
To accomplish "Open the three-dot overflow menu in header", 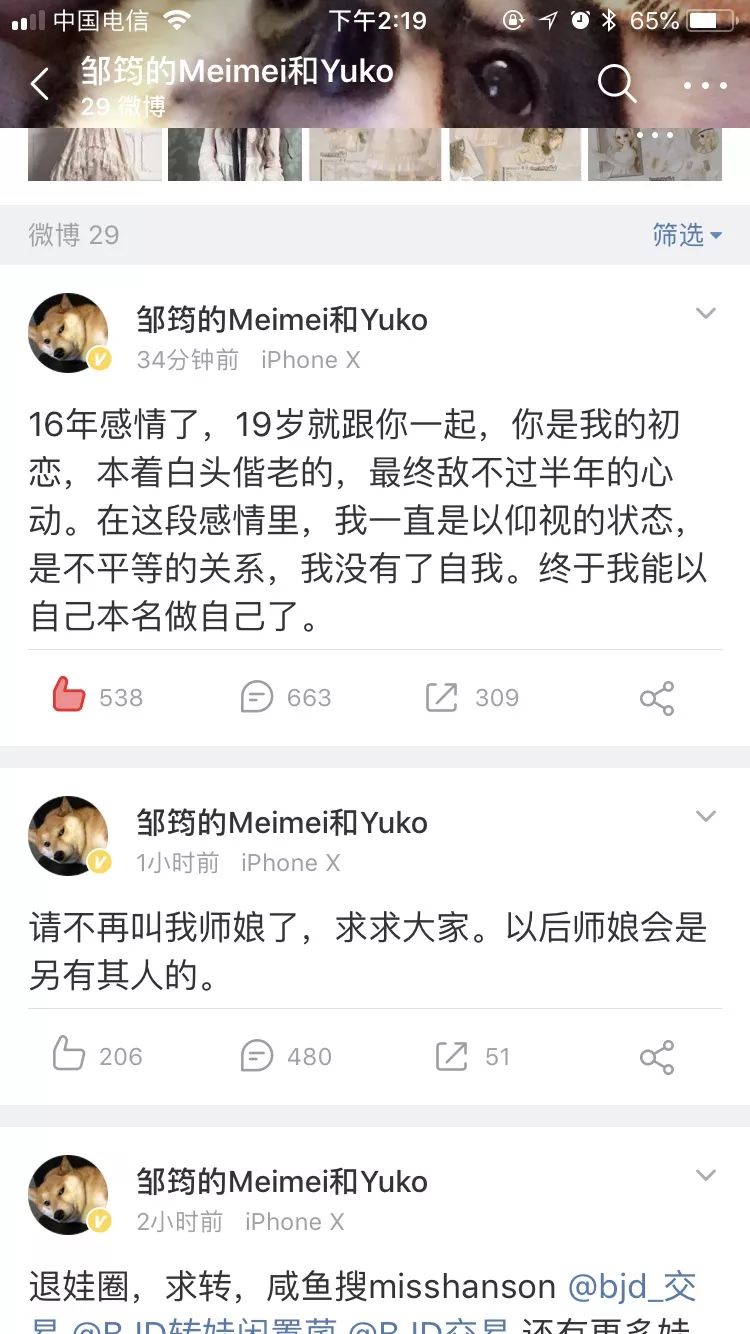I will tap(706, 85).
